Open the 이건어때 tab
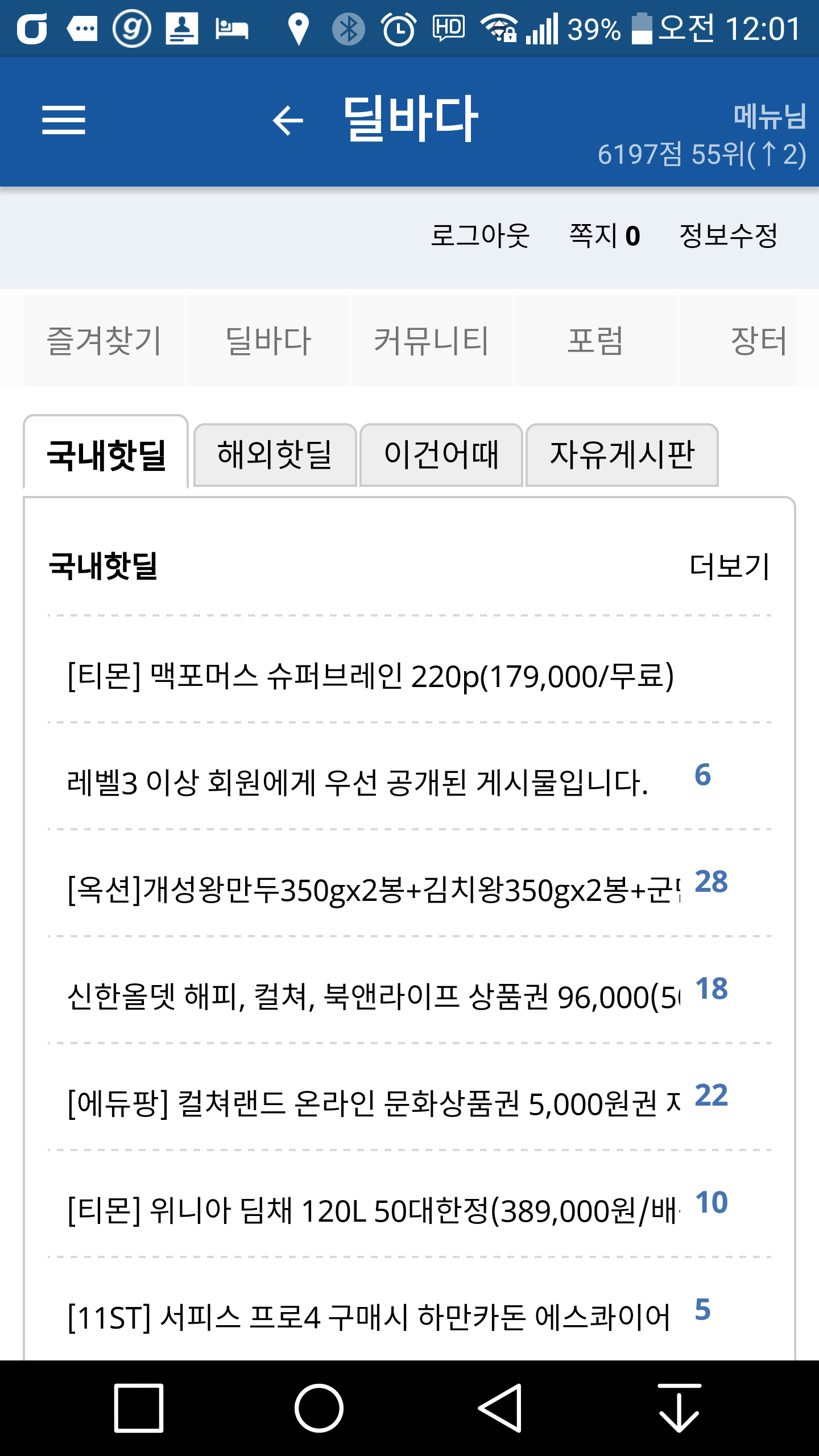 coord(441,455)
